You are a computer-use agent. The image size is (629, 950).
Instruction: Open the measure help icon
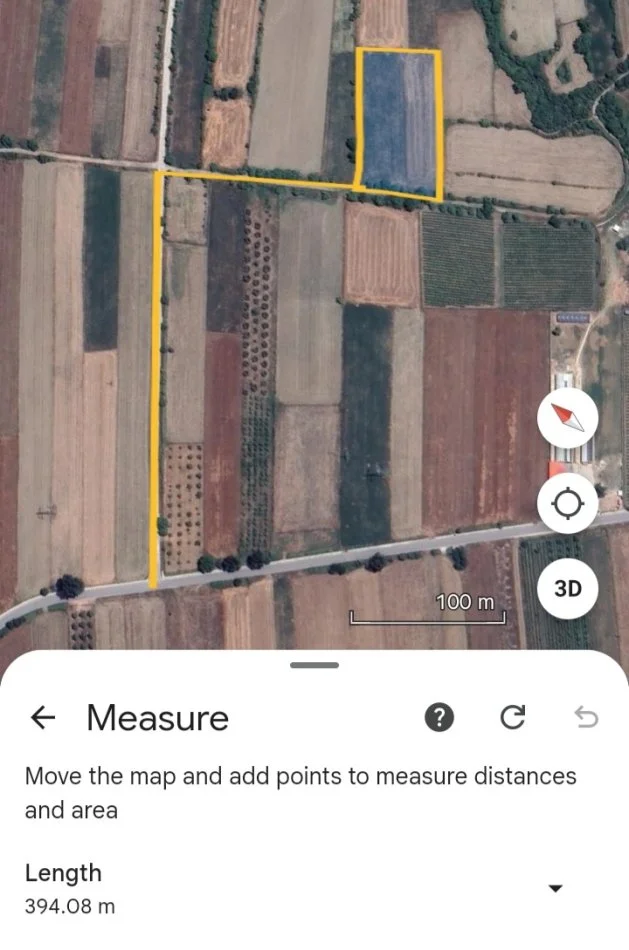coord(439,717)
